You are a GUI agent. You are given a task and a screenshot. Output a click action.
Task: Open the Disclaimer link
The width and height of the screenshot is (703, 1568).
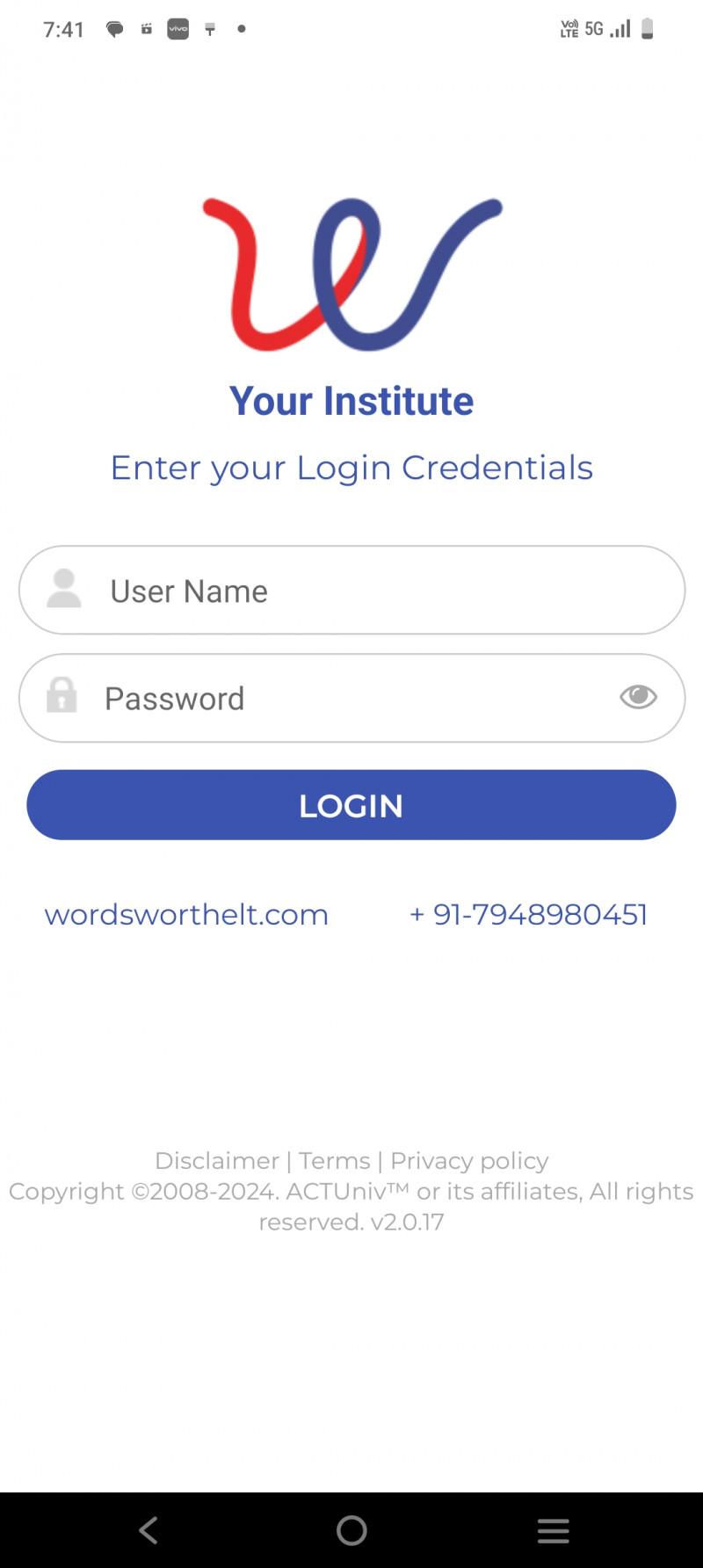click(216, 1161)
